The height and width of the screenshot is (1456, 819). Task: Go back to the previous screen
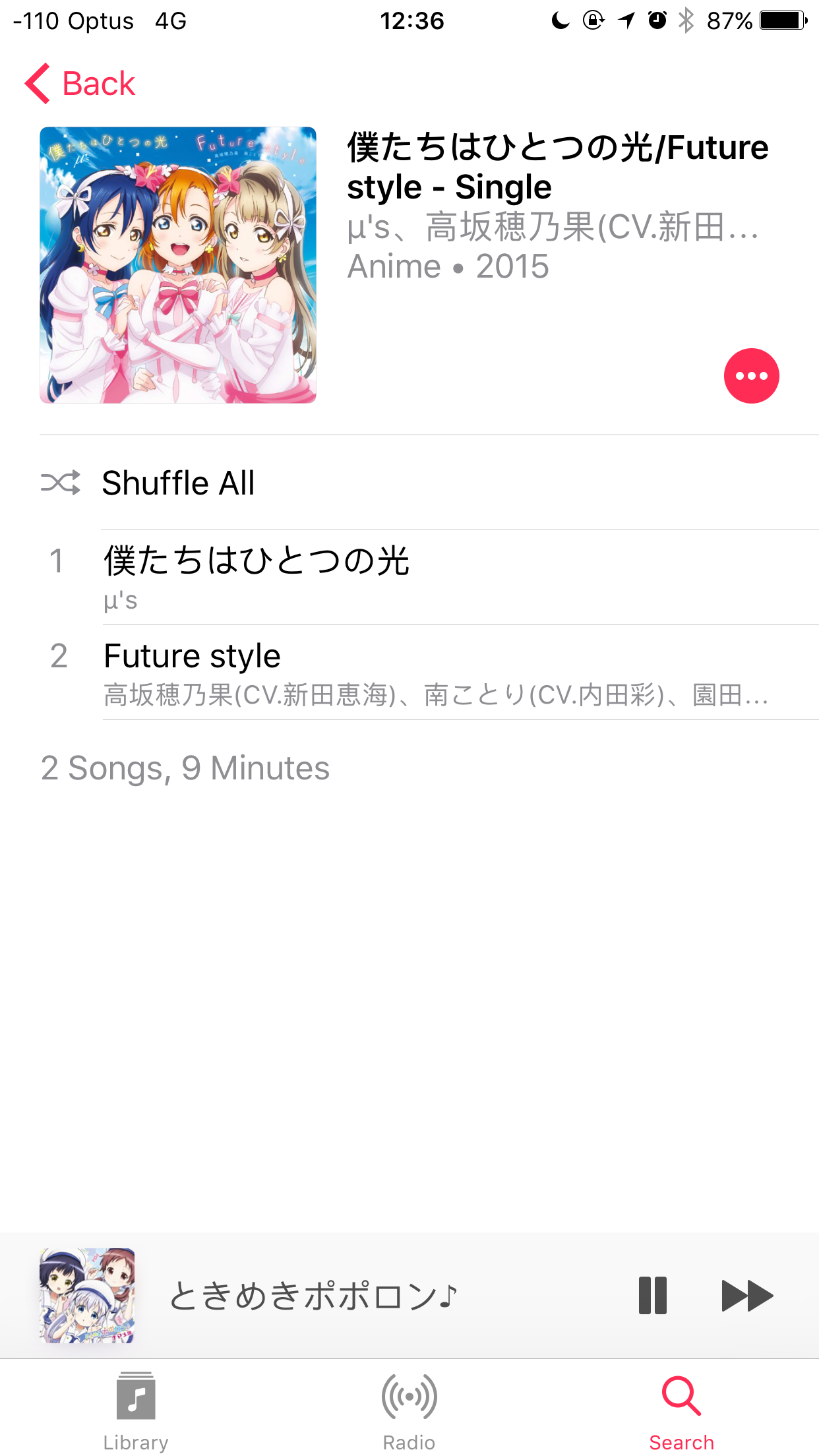[80, 84]
